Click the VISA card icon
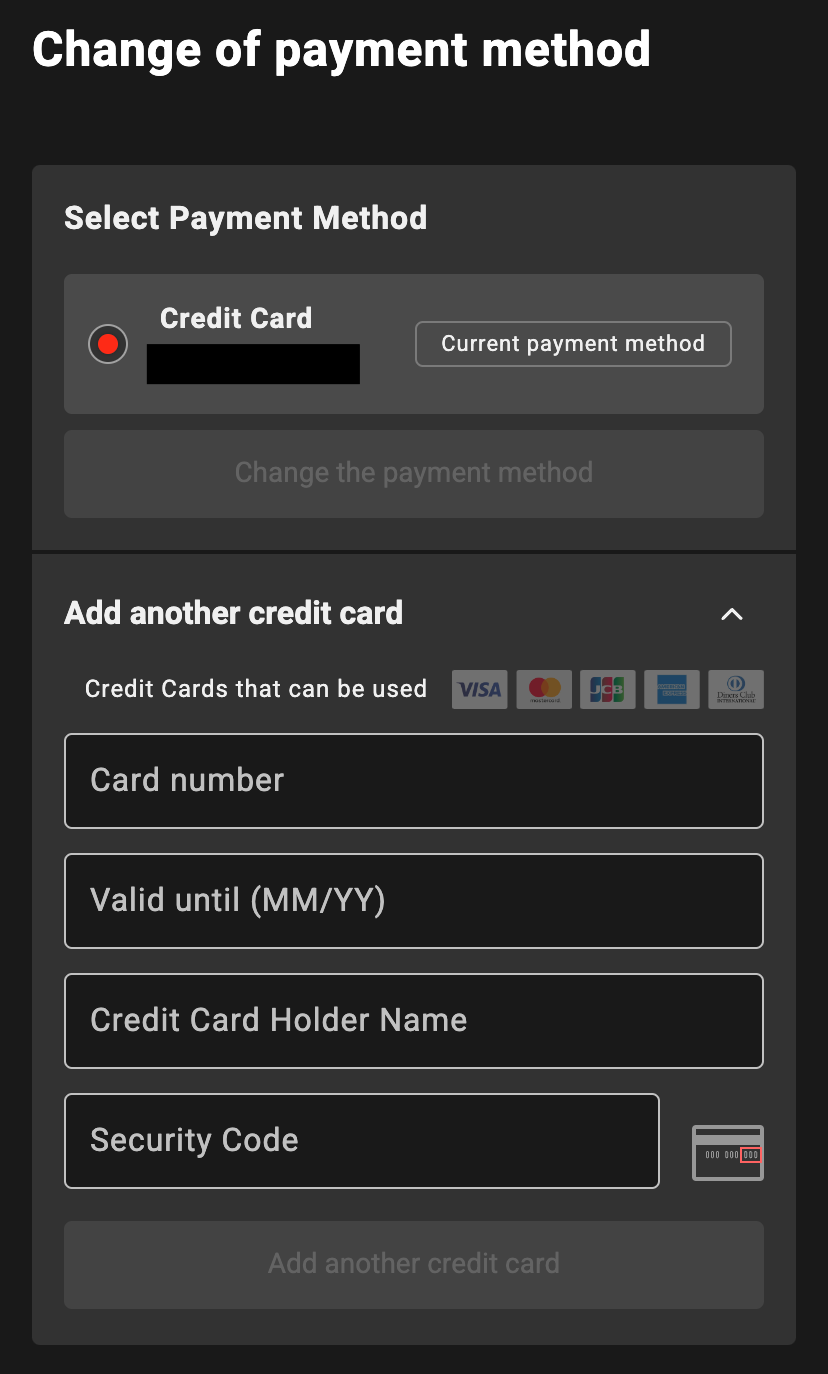Image resolution: width=828 pixels, height=1374 pixels. (479, 689)
